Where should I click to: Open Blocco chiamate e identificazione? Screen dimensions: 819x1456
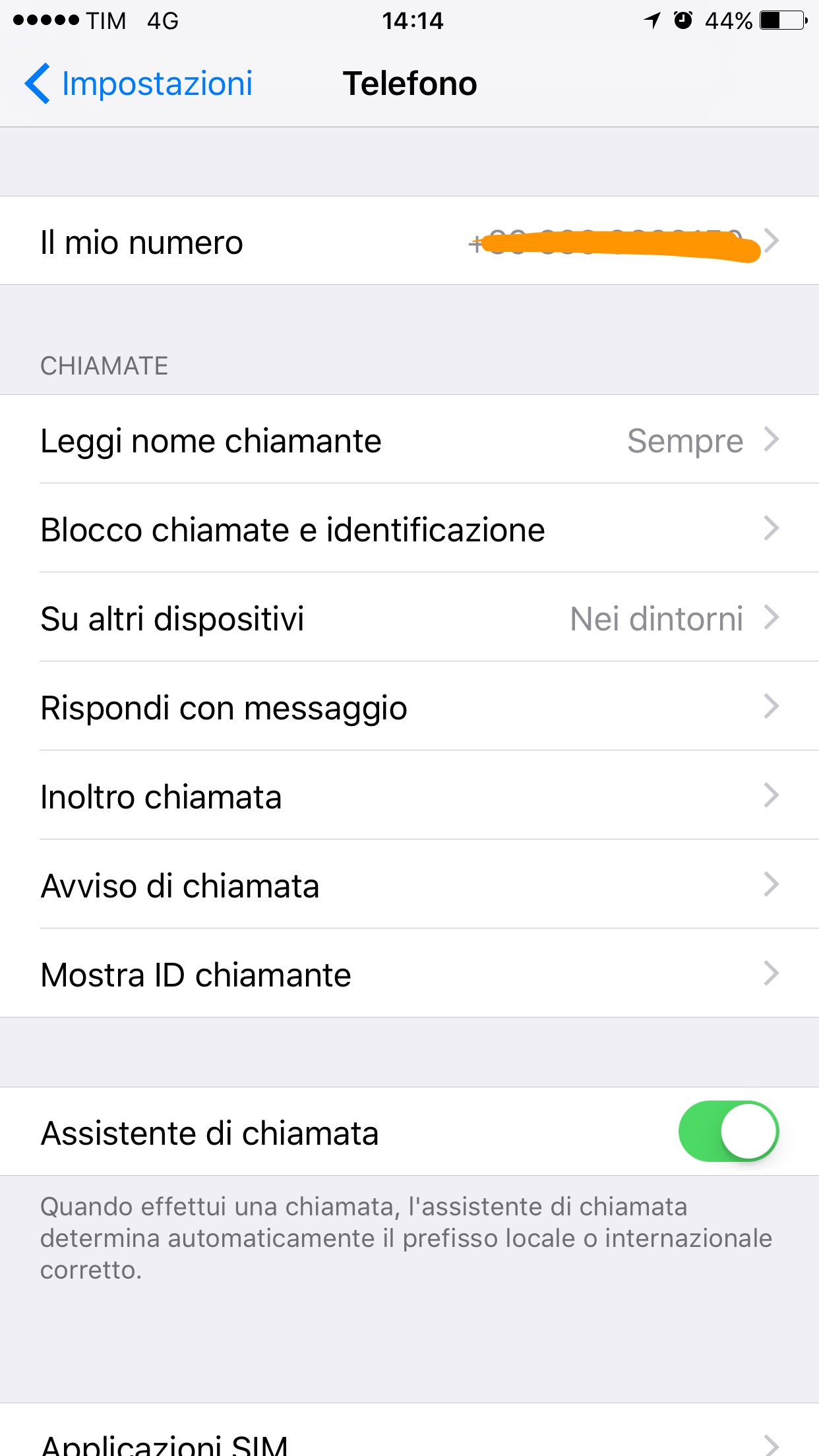click(409, 530)
